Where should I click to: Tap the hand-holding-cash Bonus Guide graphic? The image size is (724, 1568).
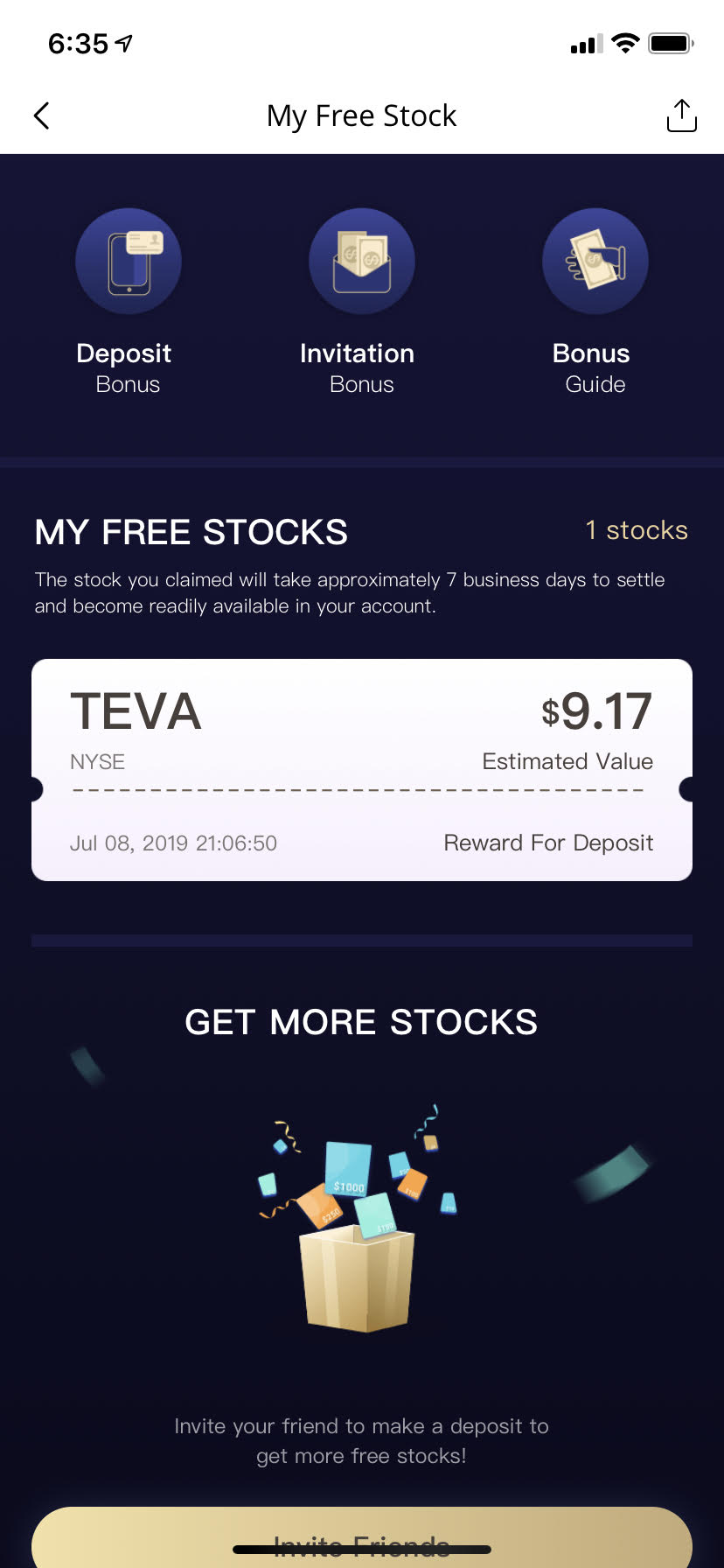click(595, 261)
